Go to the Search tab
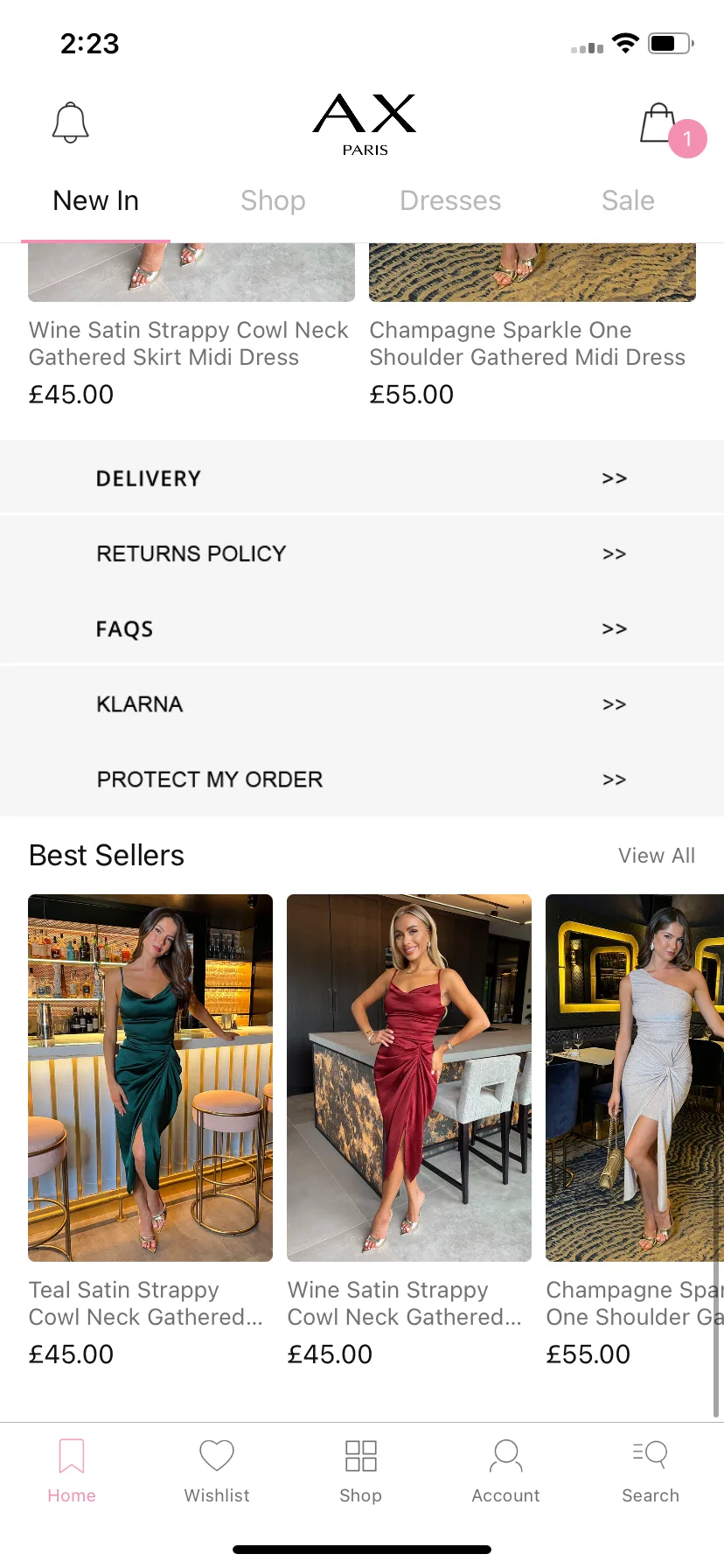Screen dimensions: 724x1568 651,1470
